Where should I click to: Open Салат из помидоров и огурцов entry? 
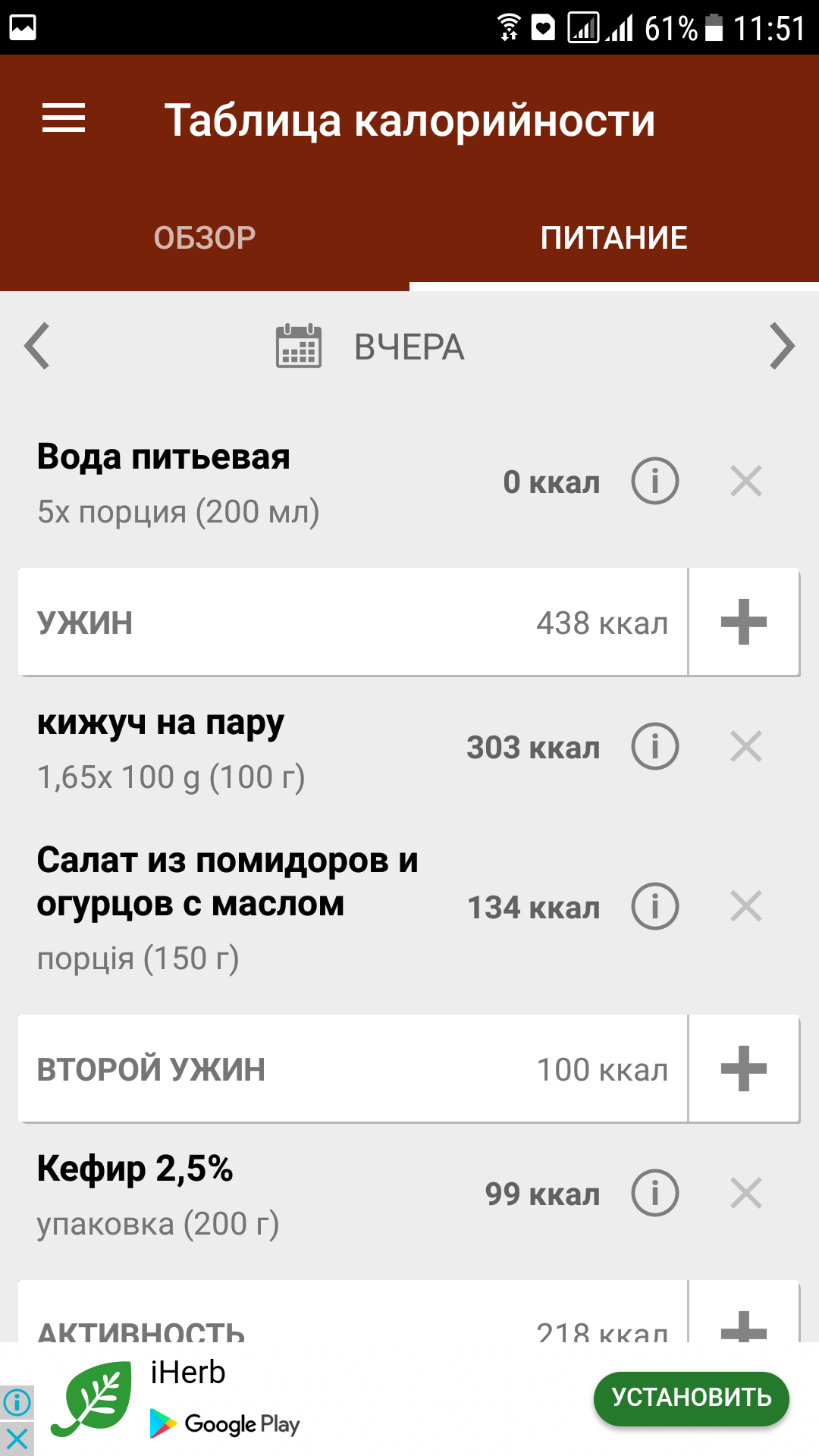point(227,907)
